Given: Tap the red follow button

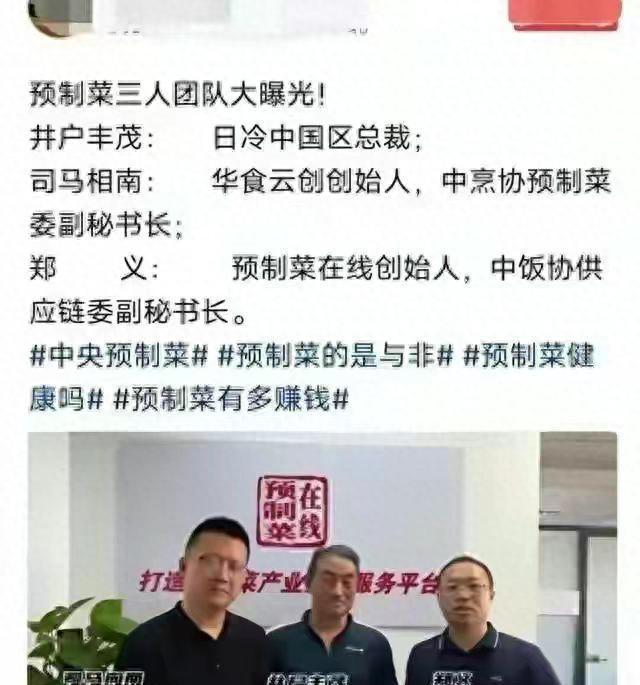Looking at the screenshot, I should pos(564,12).
